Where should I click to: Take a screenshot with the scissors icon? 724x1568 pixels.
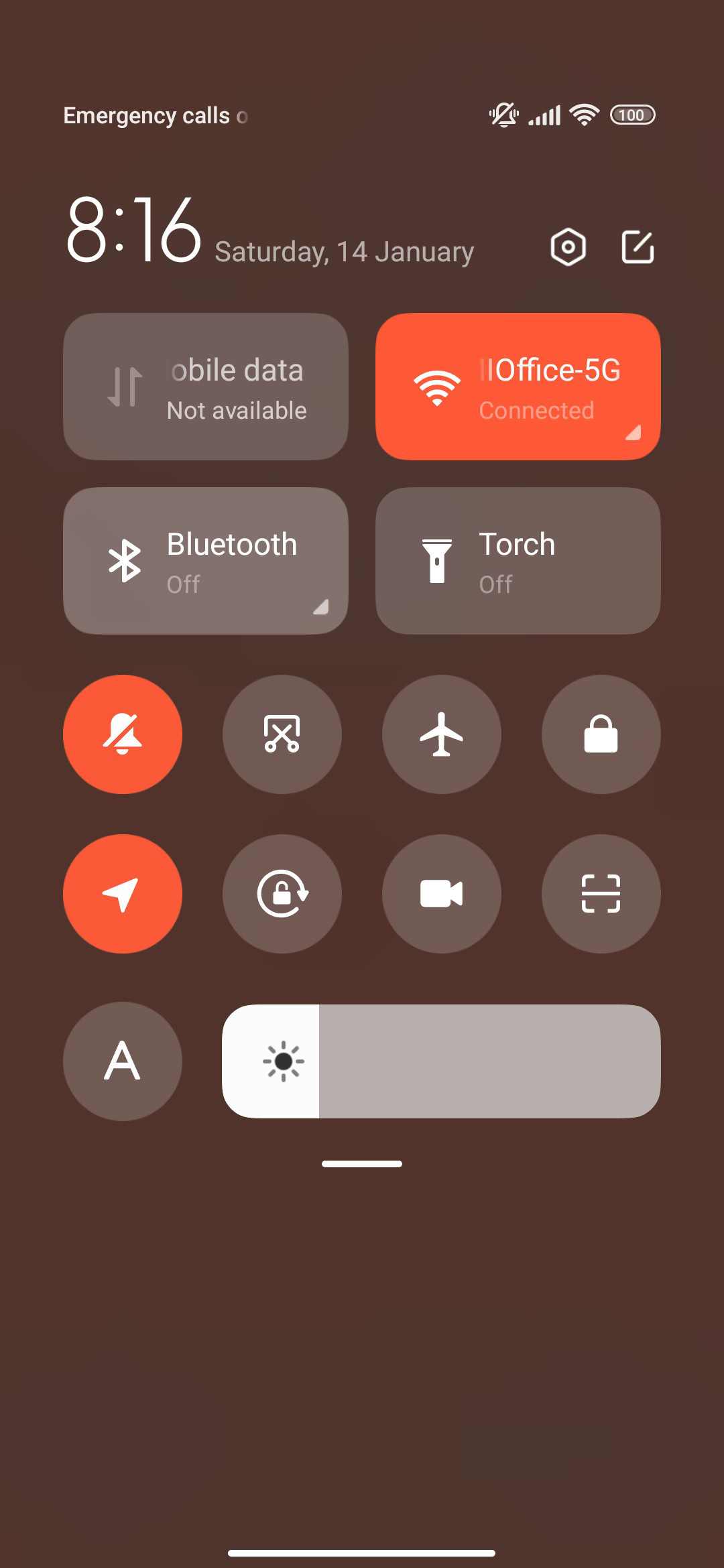(282, 734)
